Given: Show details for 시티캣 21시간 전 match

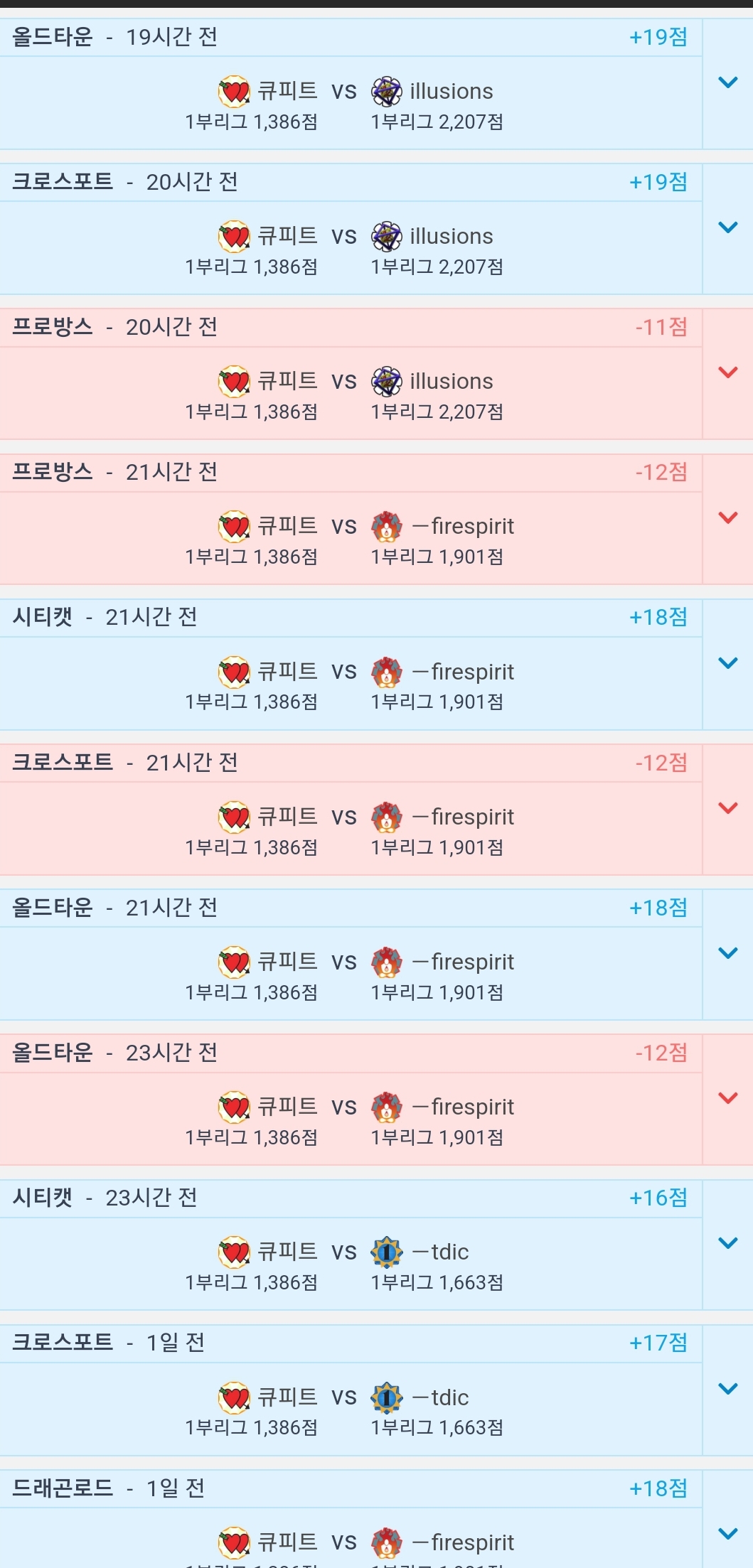Looking at the screenshot, I should pos(727,663).
